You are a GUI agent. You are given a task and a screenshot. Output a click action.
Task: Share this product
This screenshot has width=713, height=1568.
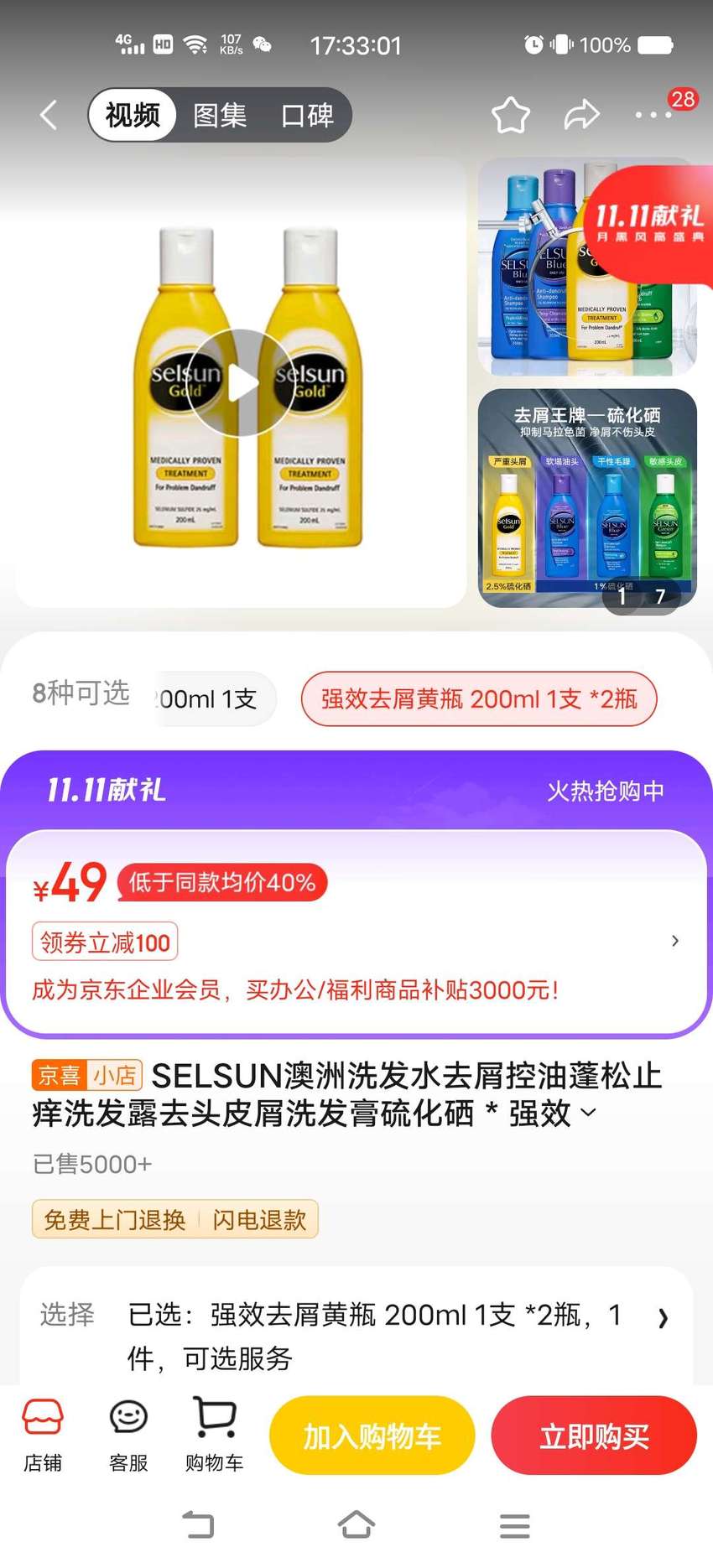coord(581,115)
